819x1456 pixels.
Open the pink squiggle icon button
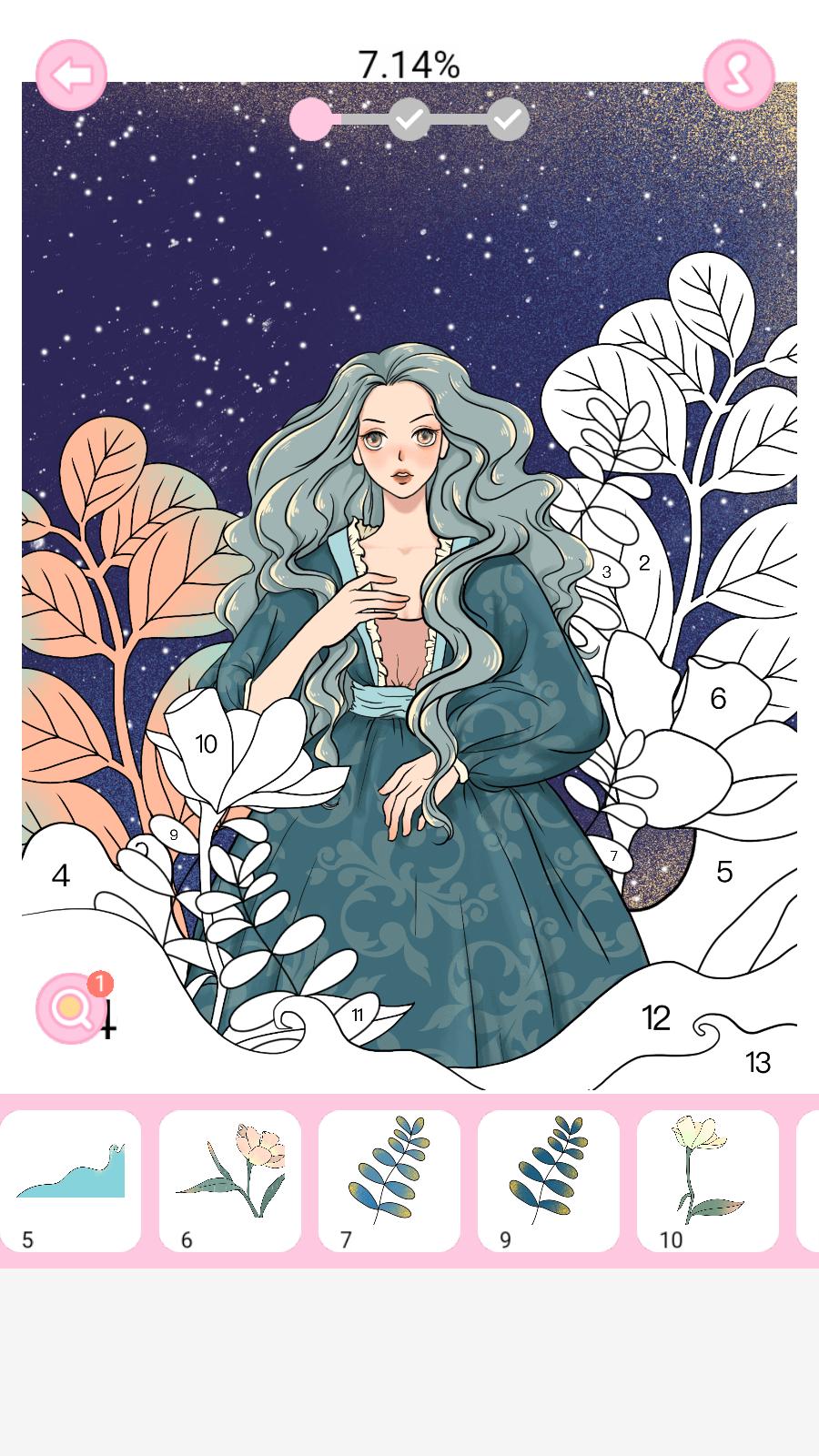(x=739, y=76)
